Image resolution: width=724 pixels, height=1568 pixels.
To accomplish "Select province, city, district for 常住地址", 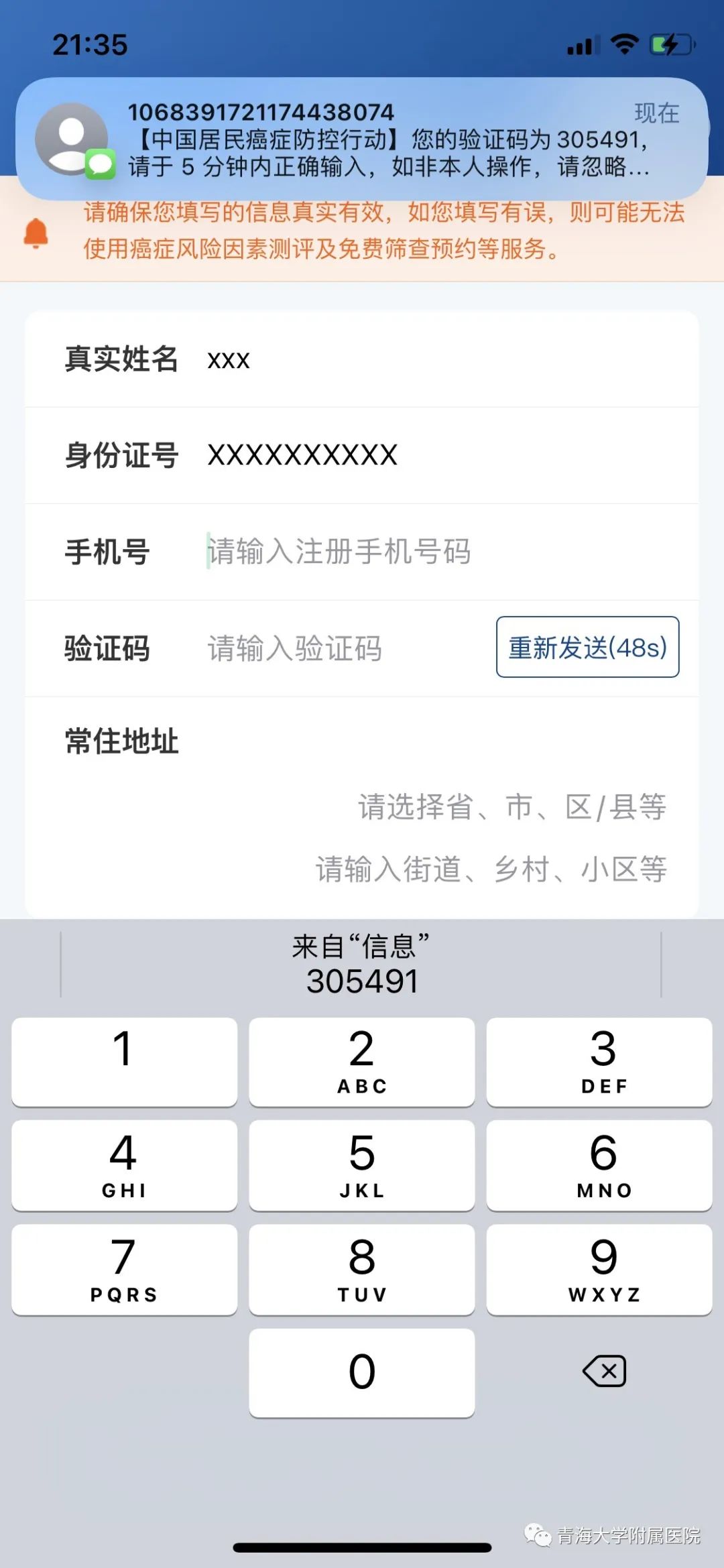I will (512, 807).
